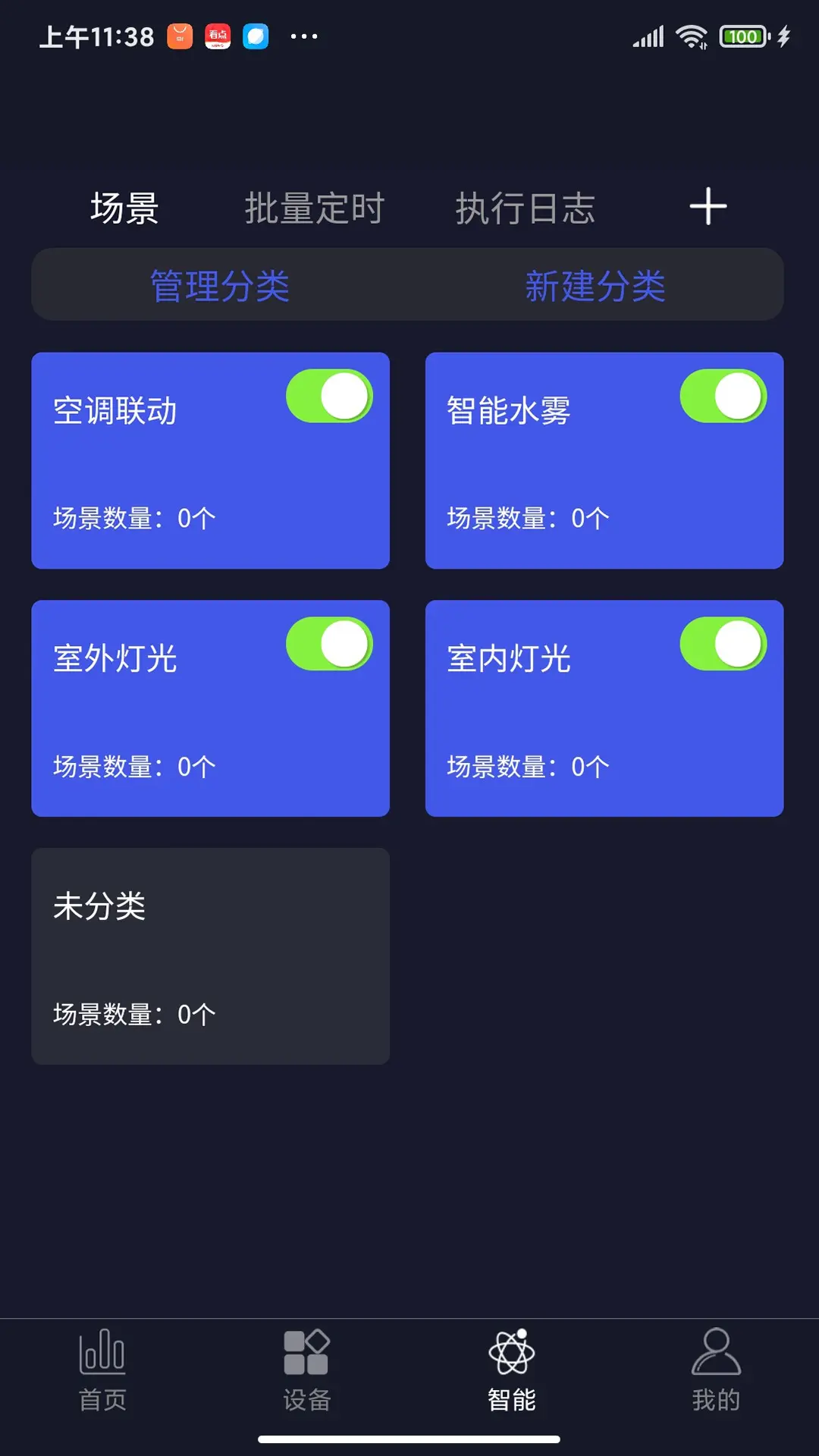Select the 场景 tab

tap(124, 208)
